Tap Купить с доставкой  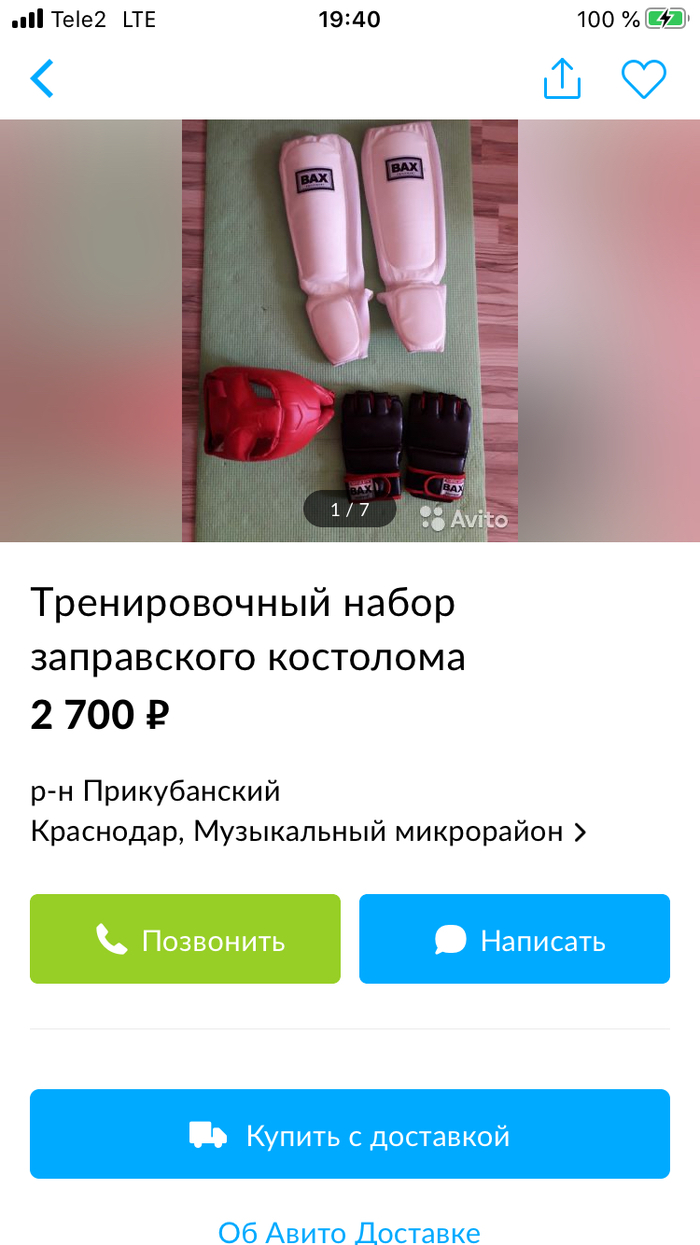pos(349,1134)
